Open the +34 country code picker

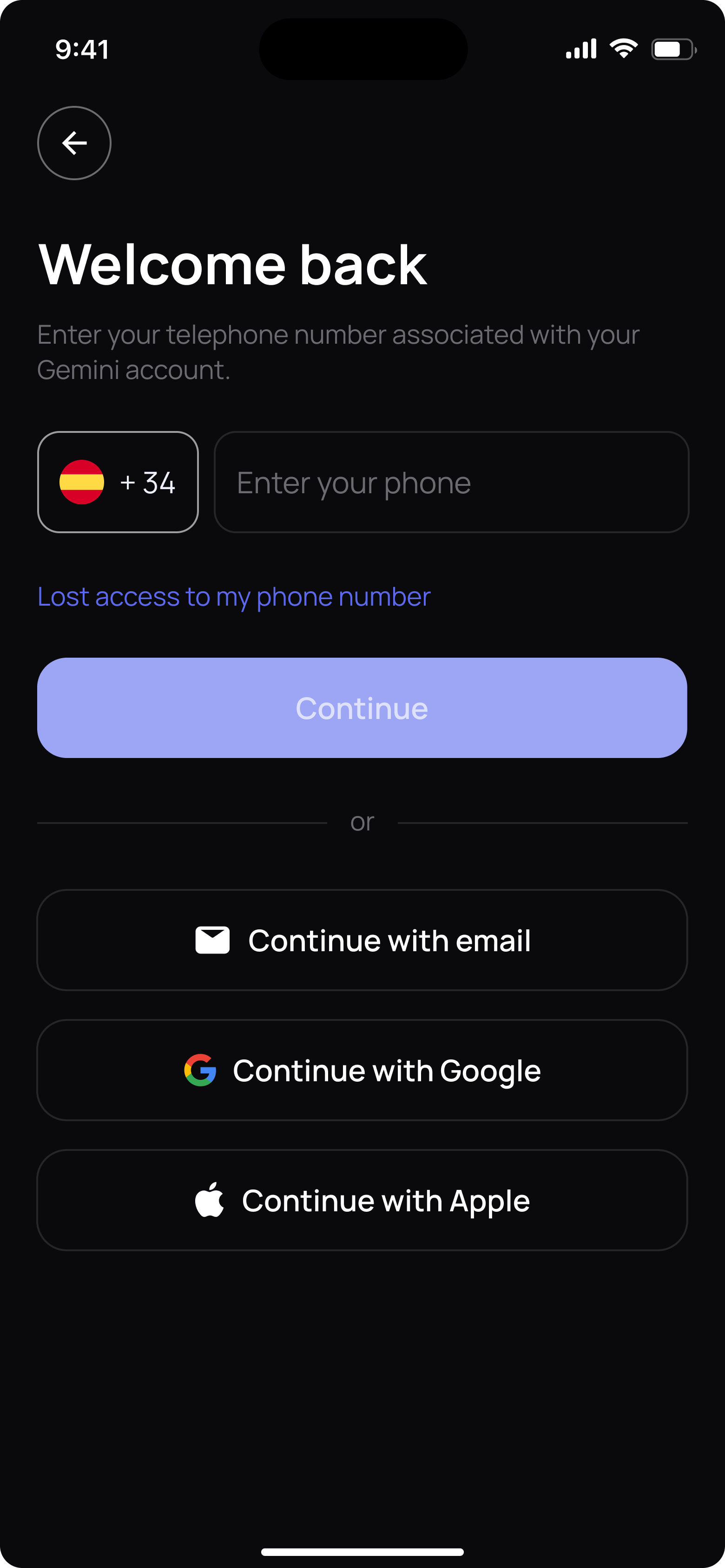point(118,482)
